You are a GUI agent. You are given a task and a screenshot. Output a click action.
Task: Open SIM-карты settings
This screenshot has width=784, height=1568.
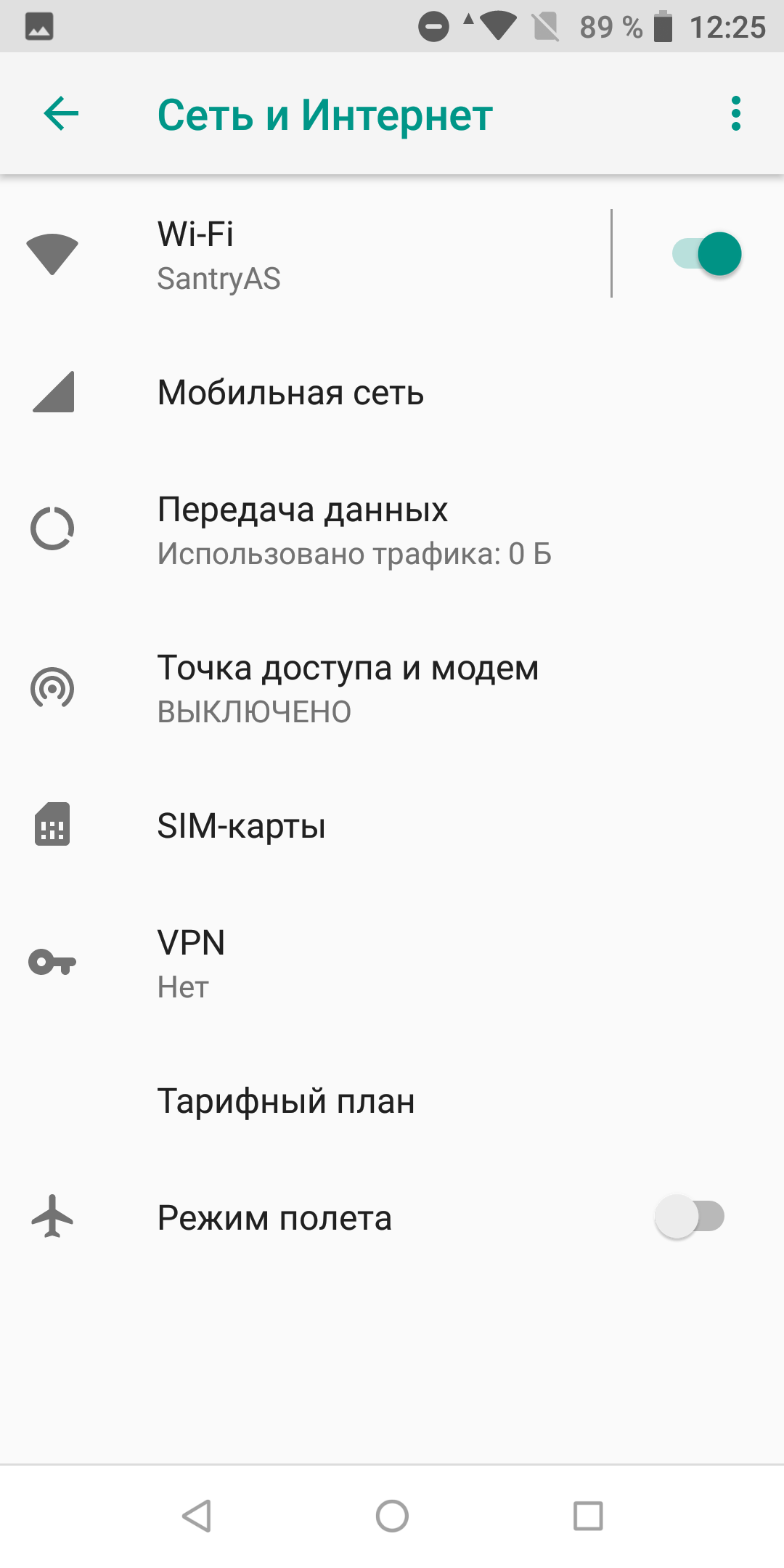click(x=392, y=825)
